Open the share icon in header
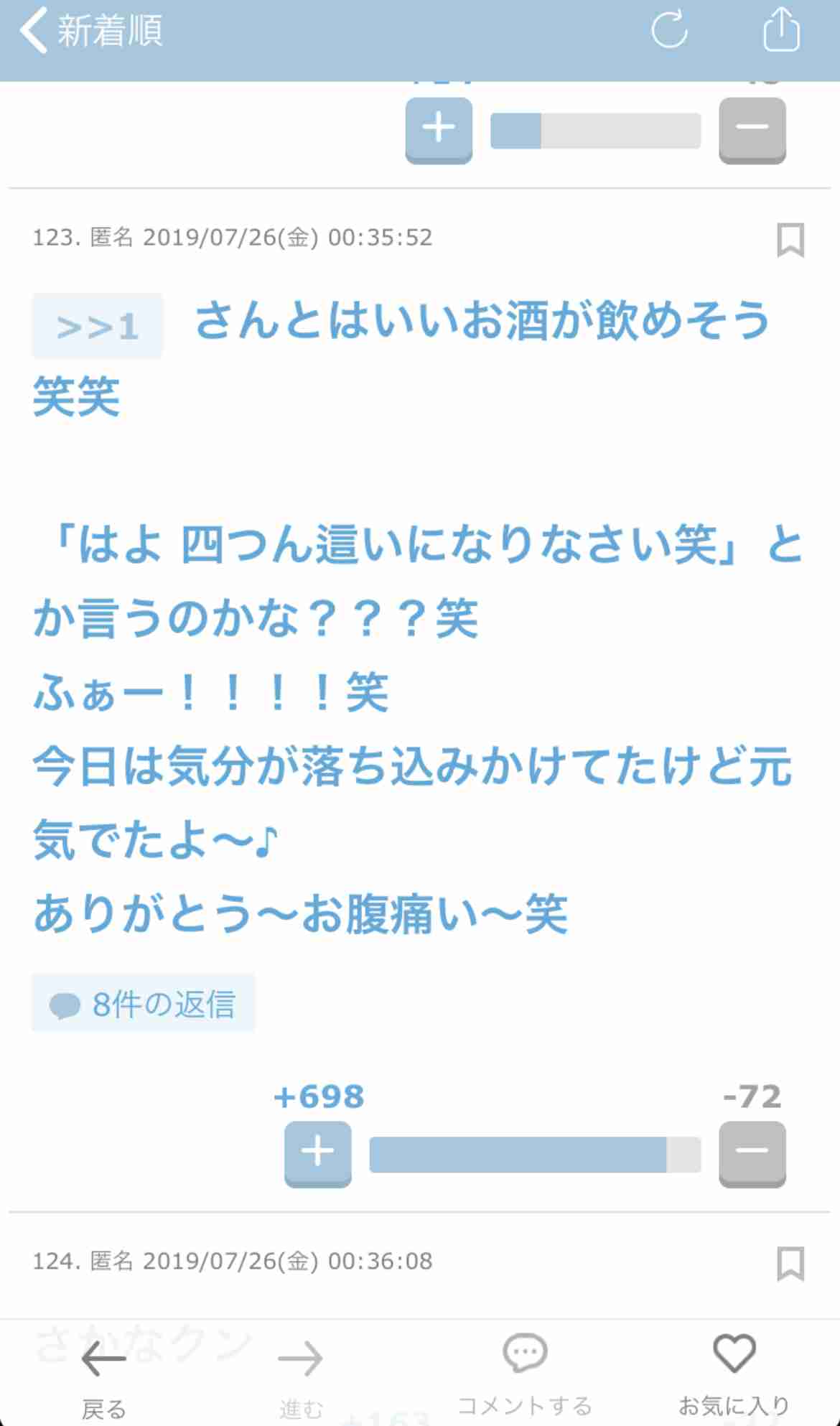The image size is (840, 1426). [781, 30]
